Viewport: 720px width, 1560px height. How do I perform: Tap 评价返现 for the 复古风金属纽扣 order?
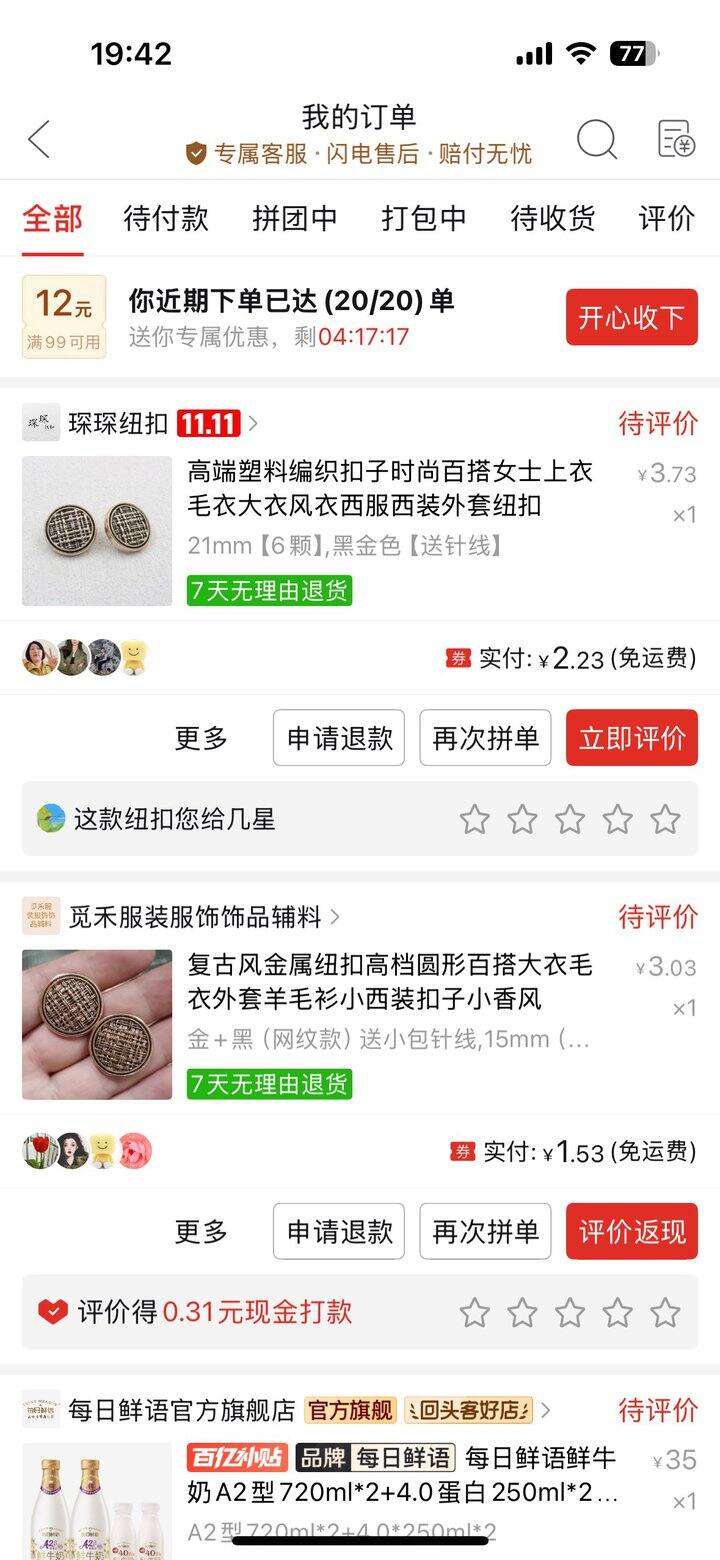coord(631,1231)
